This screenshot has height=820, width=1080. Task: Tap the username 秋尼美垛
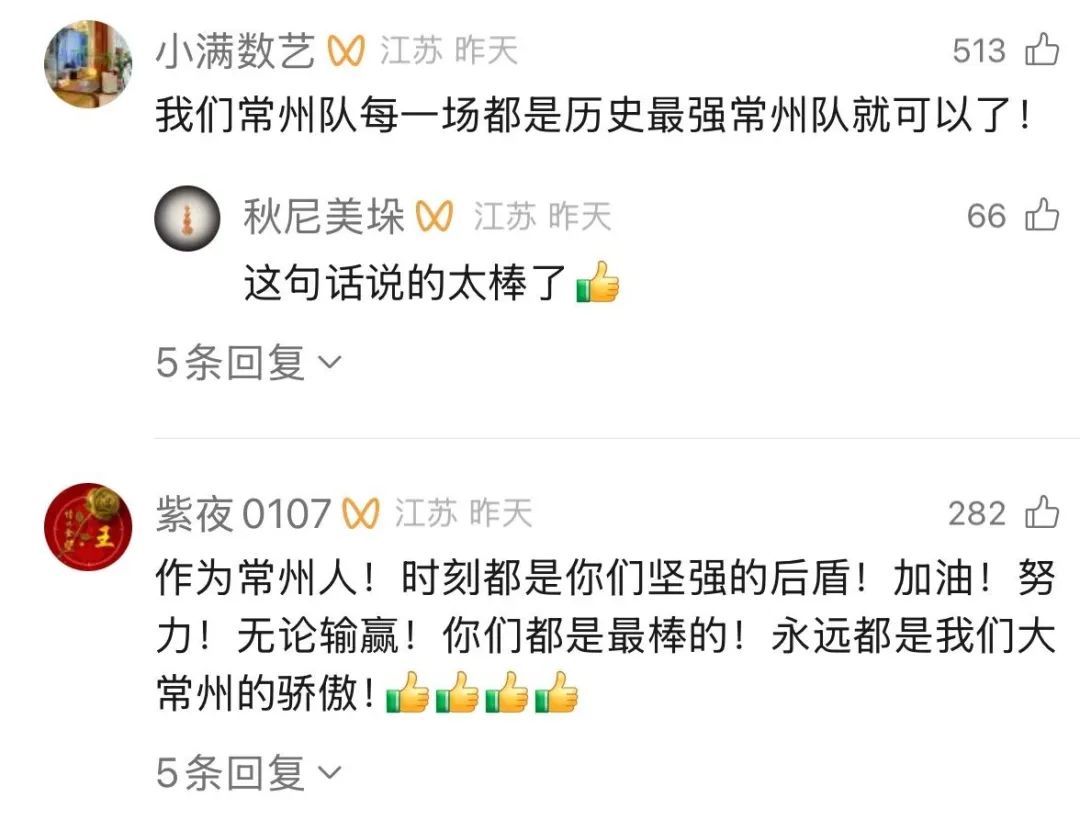(323, 217)
